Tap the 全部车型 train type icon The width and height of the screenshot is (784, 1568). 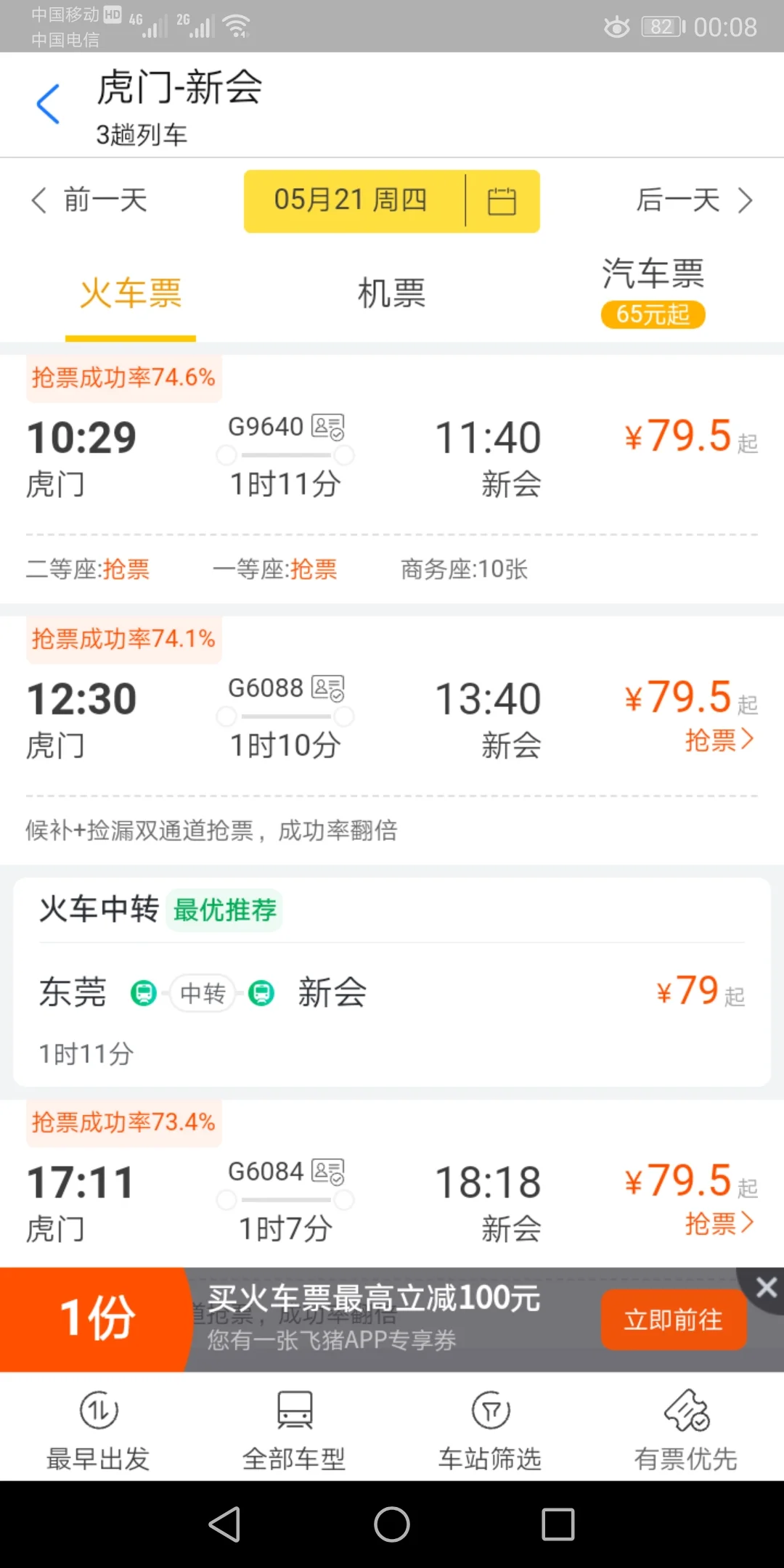point(294,1408)
